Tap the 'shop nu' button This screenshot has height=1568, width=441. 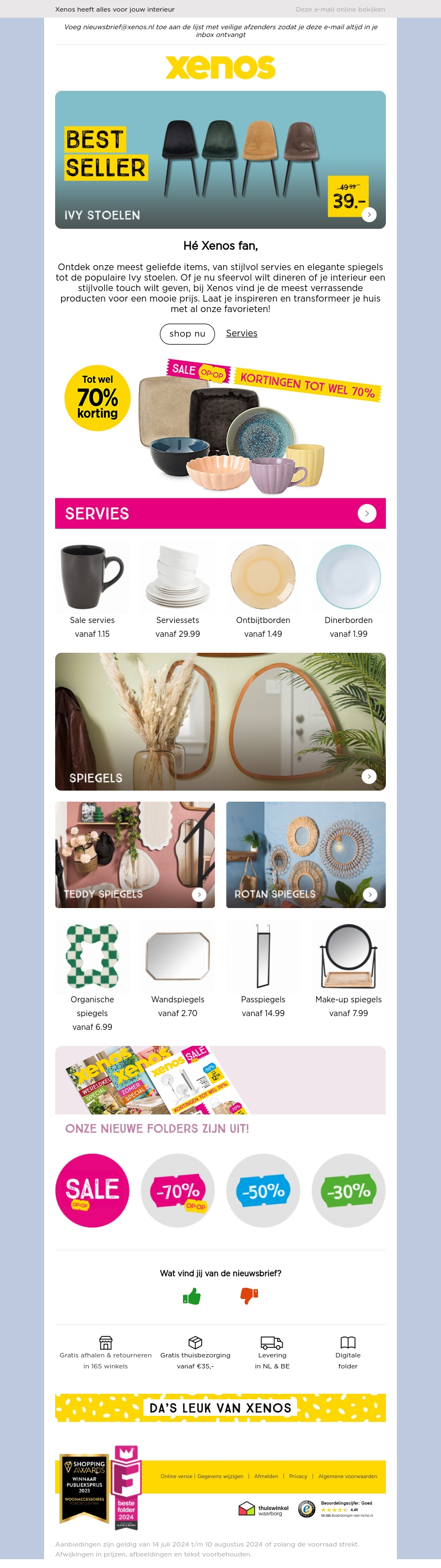click(187, 334)
